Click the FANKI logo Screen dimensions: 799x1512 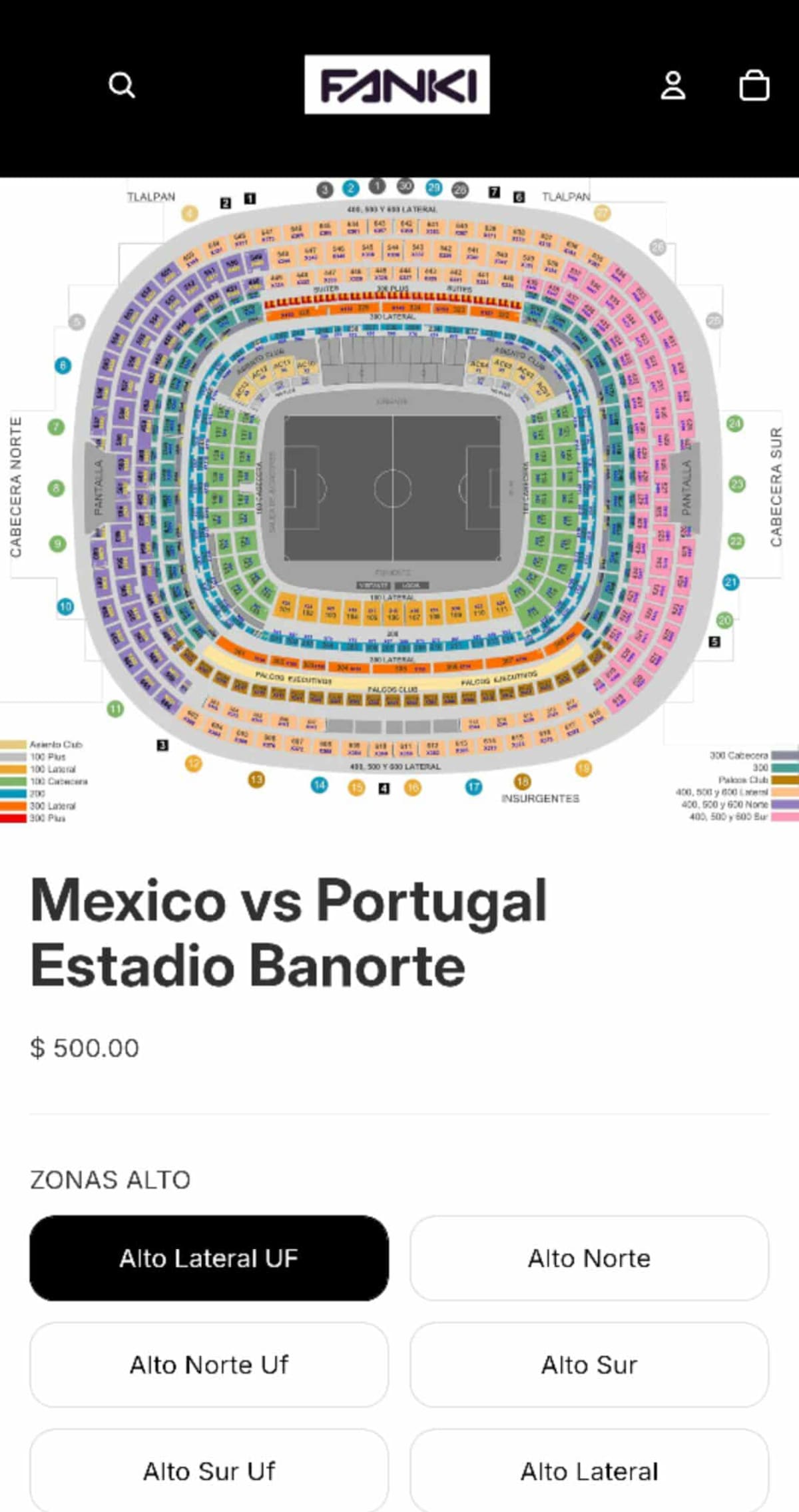coord(398,85)
